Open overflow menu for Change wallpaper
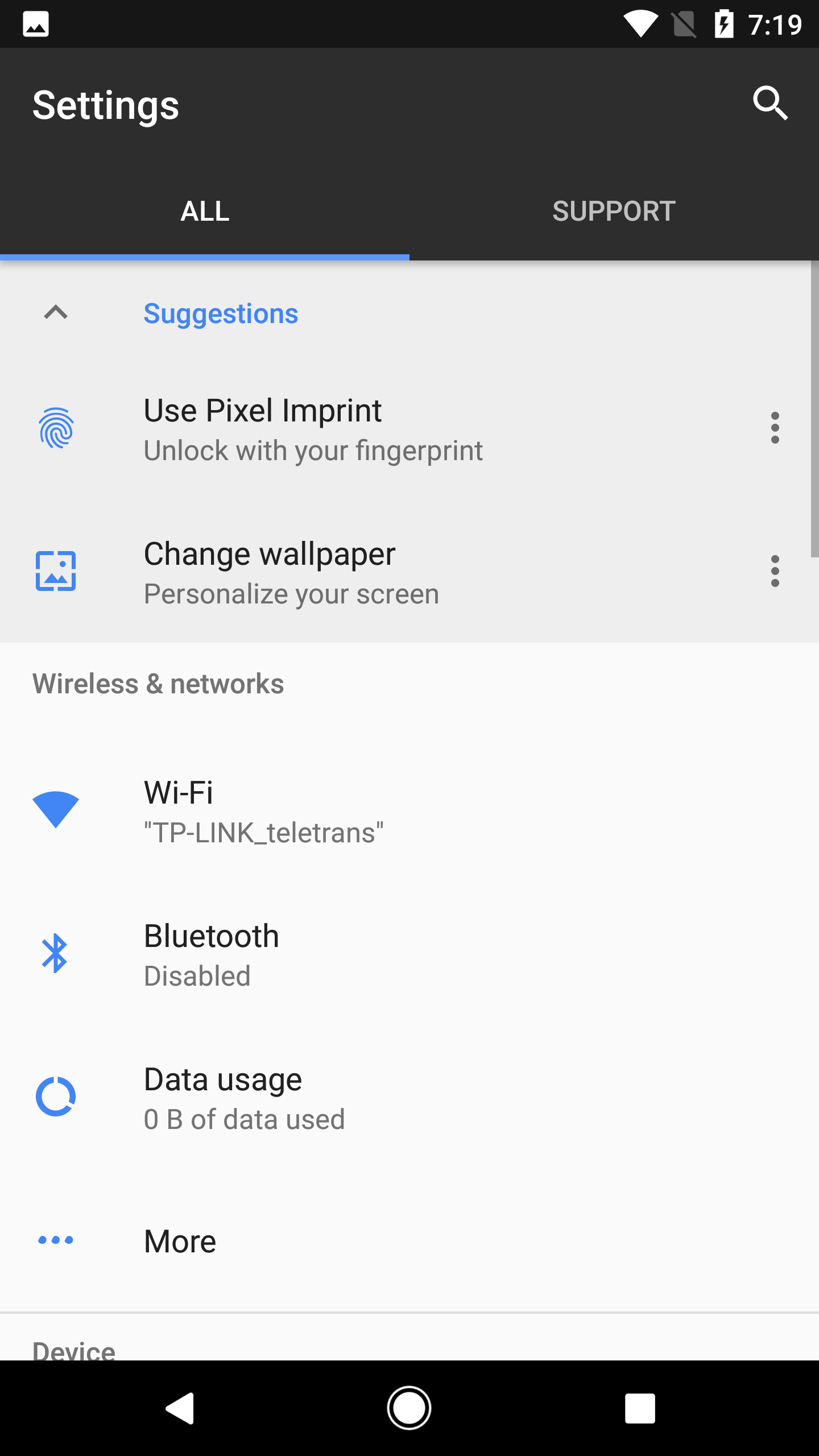The width and height of the screenshot is (819, 1456). tap(775, 571)
